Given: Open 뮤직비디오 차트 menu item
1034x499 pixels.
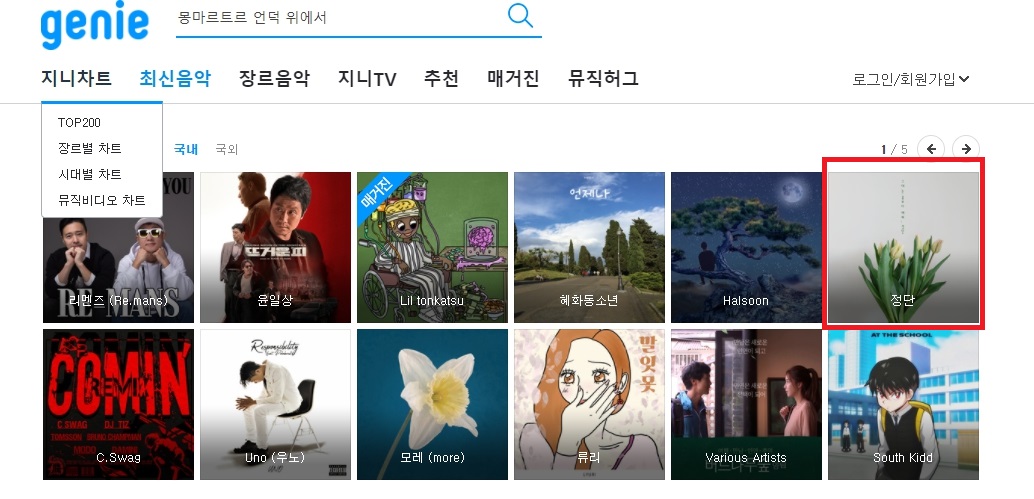Looking at the screenshot, I should click(x=101, y=200).
